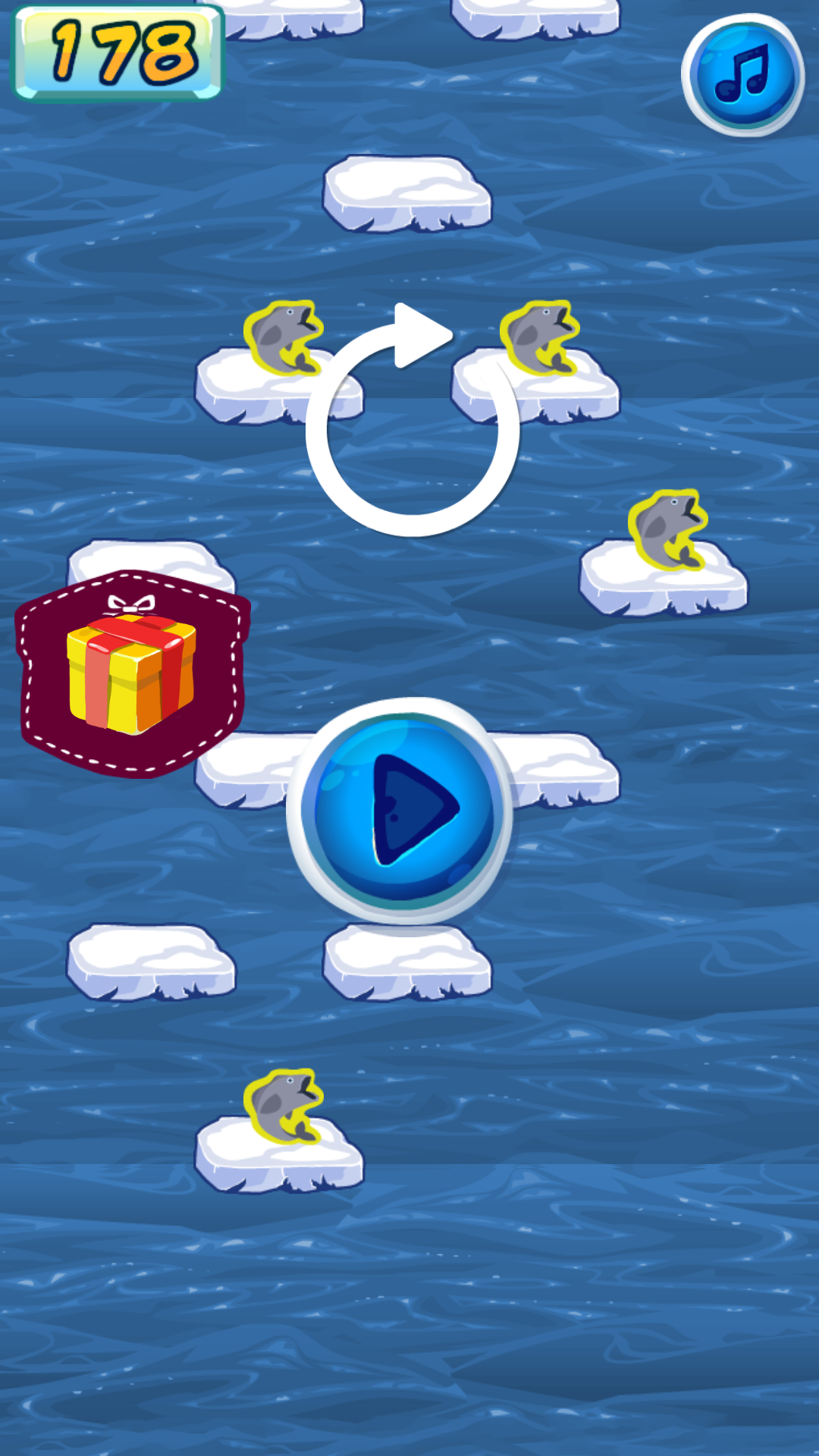Toggle the music sound button
Viewport: 819px width, 1456px height.
click(742, 75)
